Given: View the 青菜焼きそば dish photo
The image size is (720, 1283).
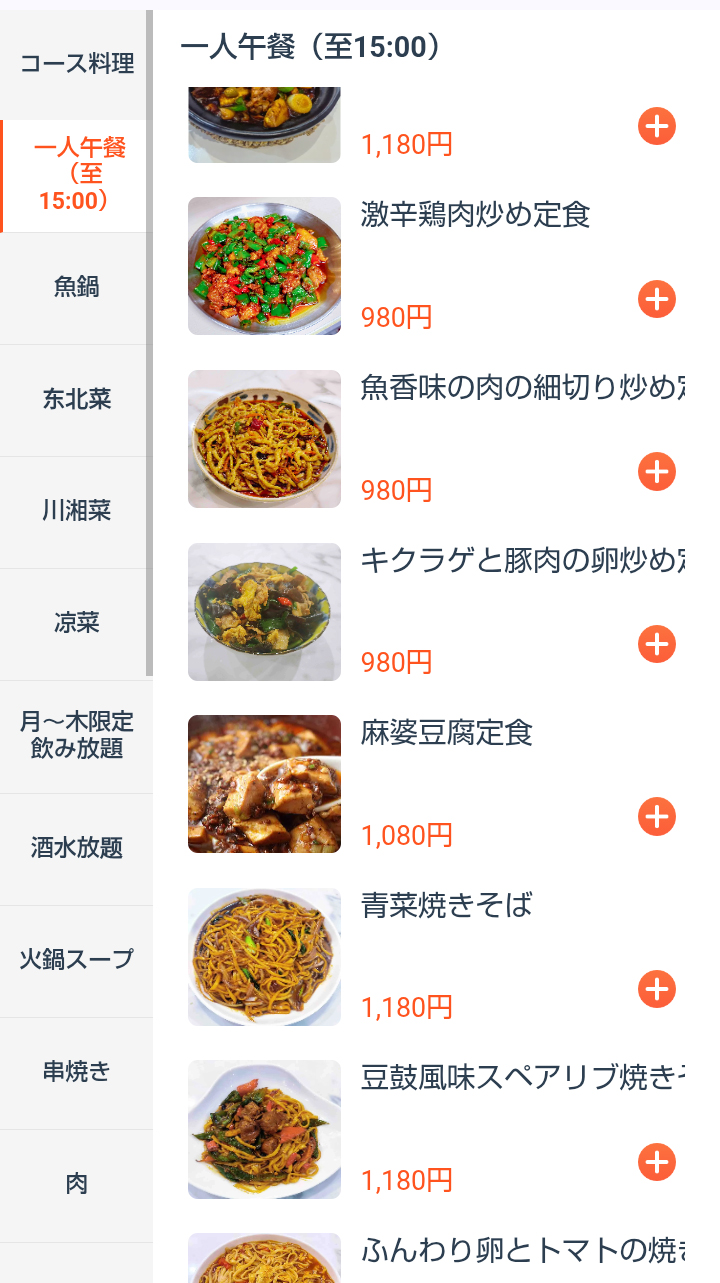Looking at the screenshot, I should (264, 957).
